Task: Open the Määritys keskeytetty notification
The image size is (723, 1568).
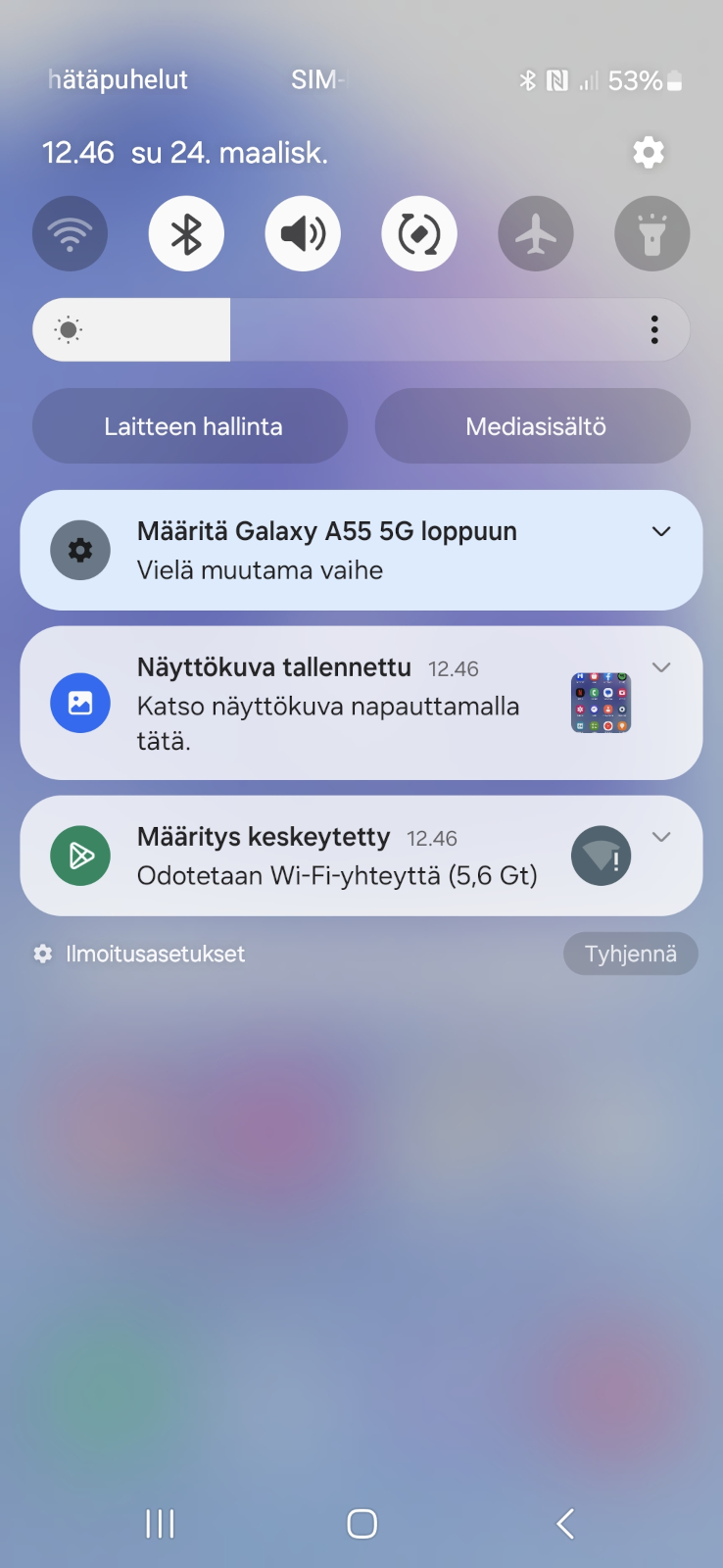Action: [x=361, y=856]
